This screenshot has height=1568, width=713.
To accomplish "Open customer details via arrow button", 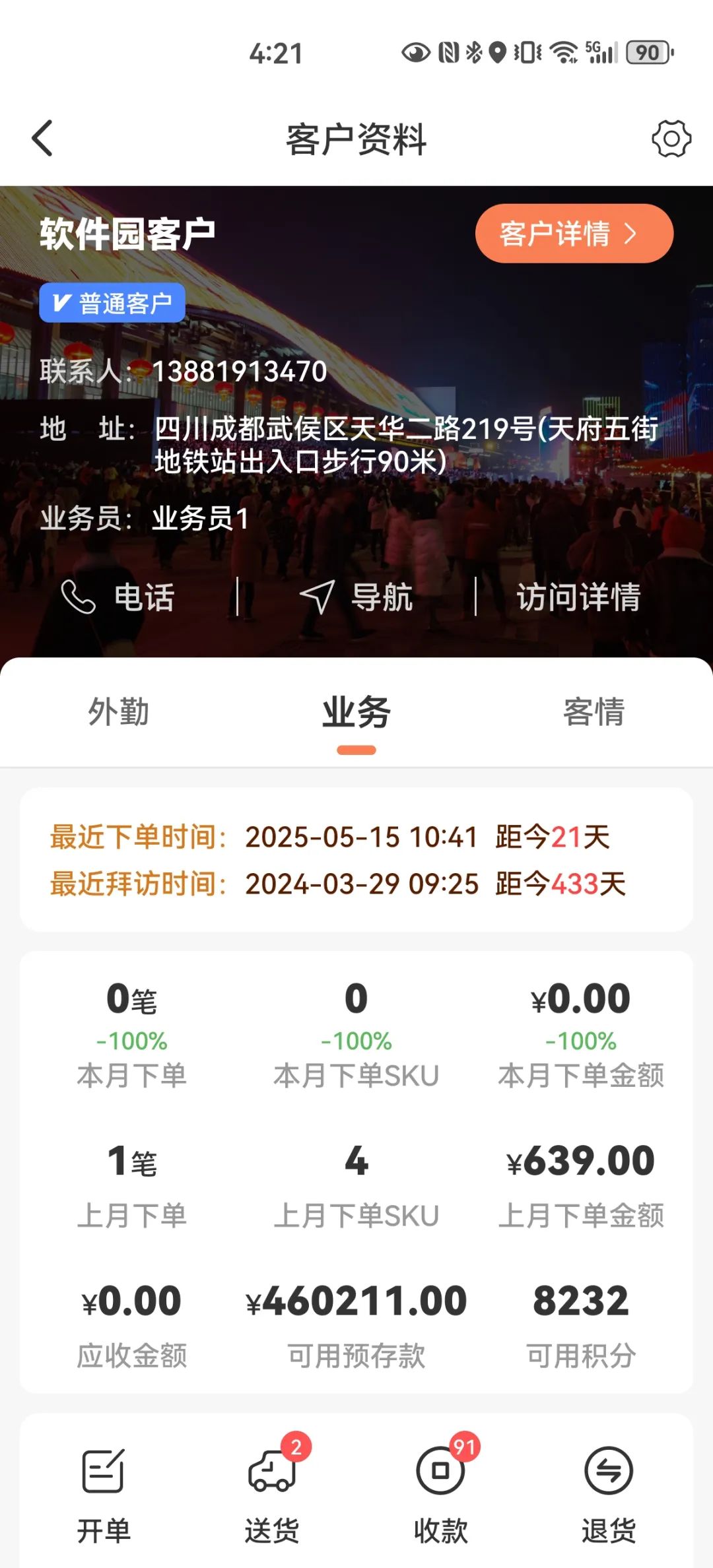I will tap(574, 234).
